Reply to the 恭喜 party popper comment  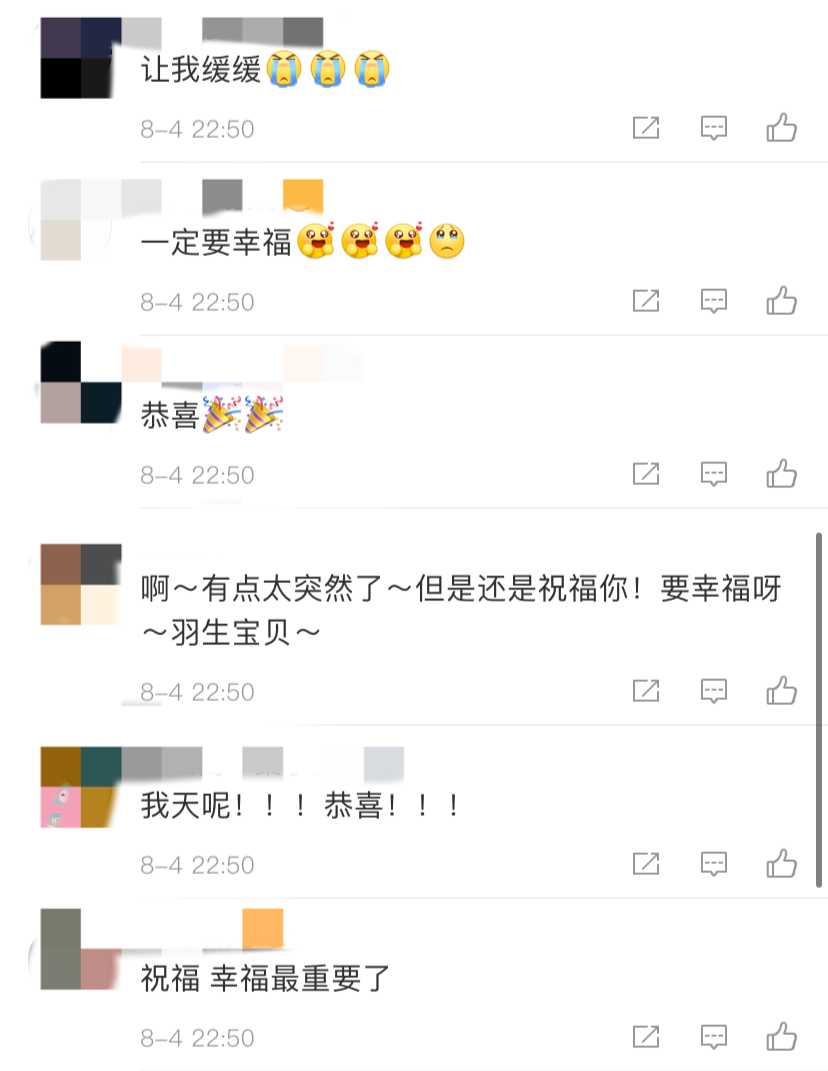[x=714, y=474]
